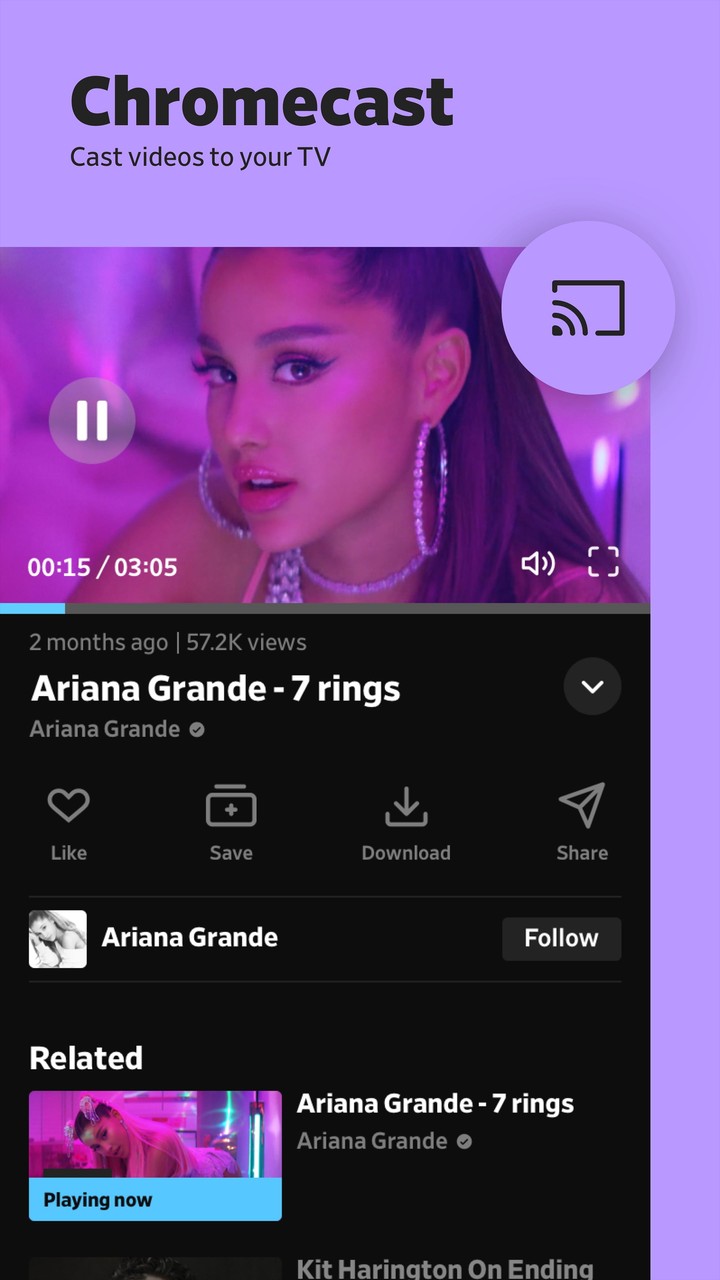Tap the video timestamp display
Screen dimensions: 720x1280
(x=101, y=567)
